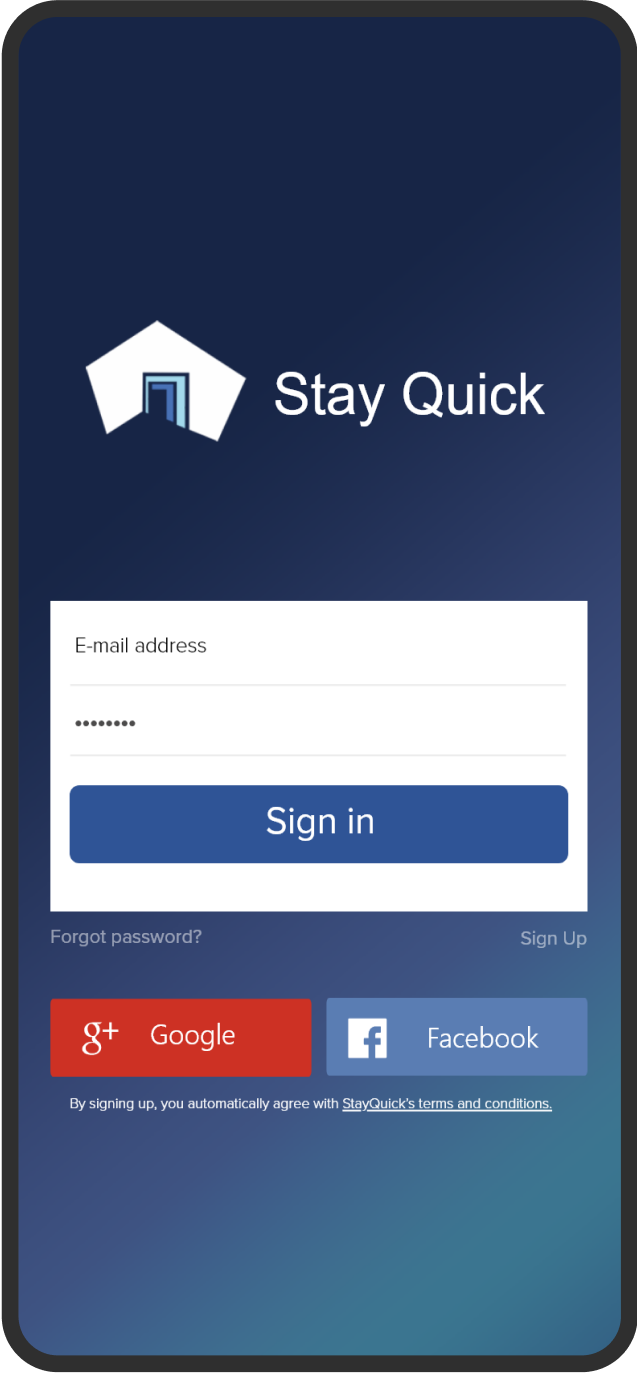This screenshot has width=637, height=1373.
Task: Open the Forgot password link
Action: tap(126, 937)
